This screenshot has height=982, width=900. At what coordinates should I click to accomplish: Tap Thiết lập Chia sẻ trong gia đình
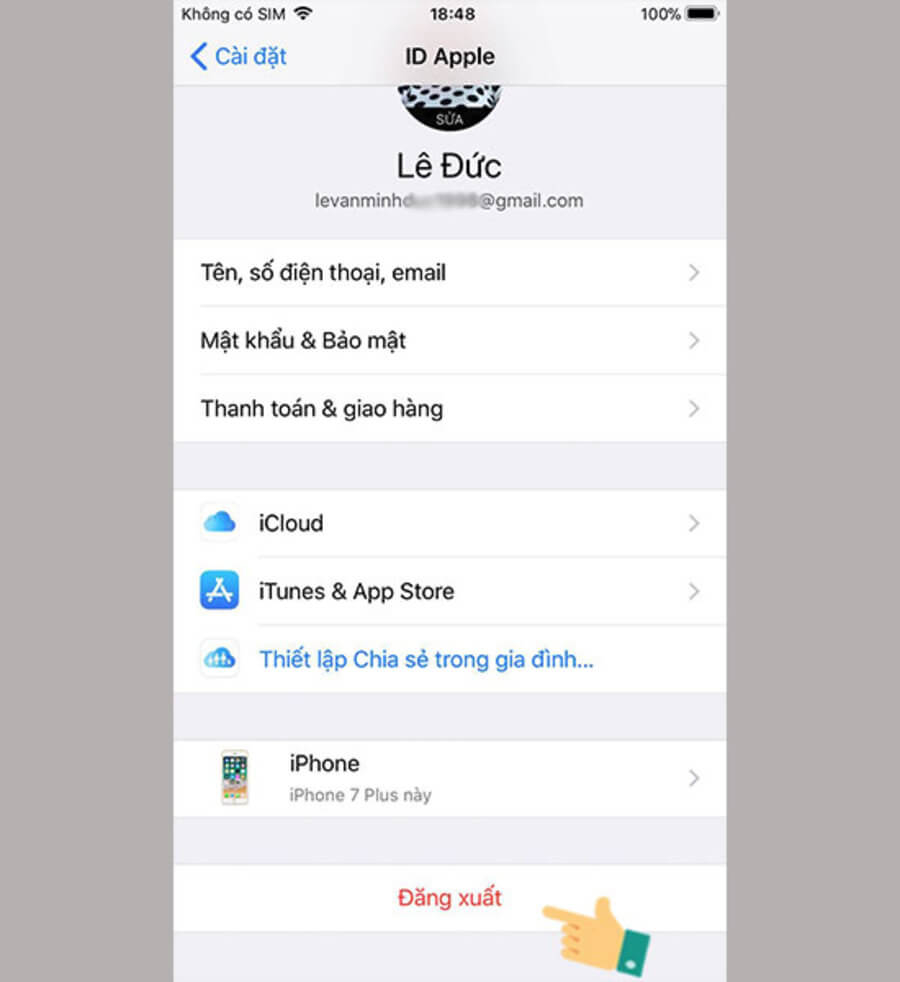tap(426, 659)
